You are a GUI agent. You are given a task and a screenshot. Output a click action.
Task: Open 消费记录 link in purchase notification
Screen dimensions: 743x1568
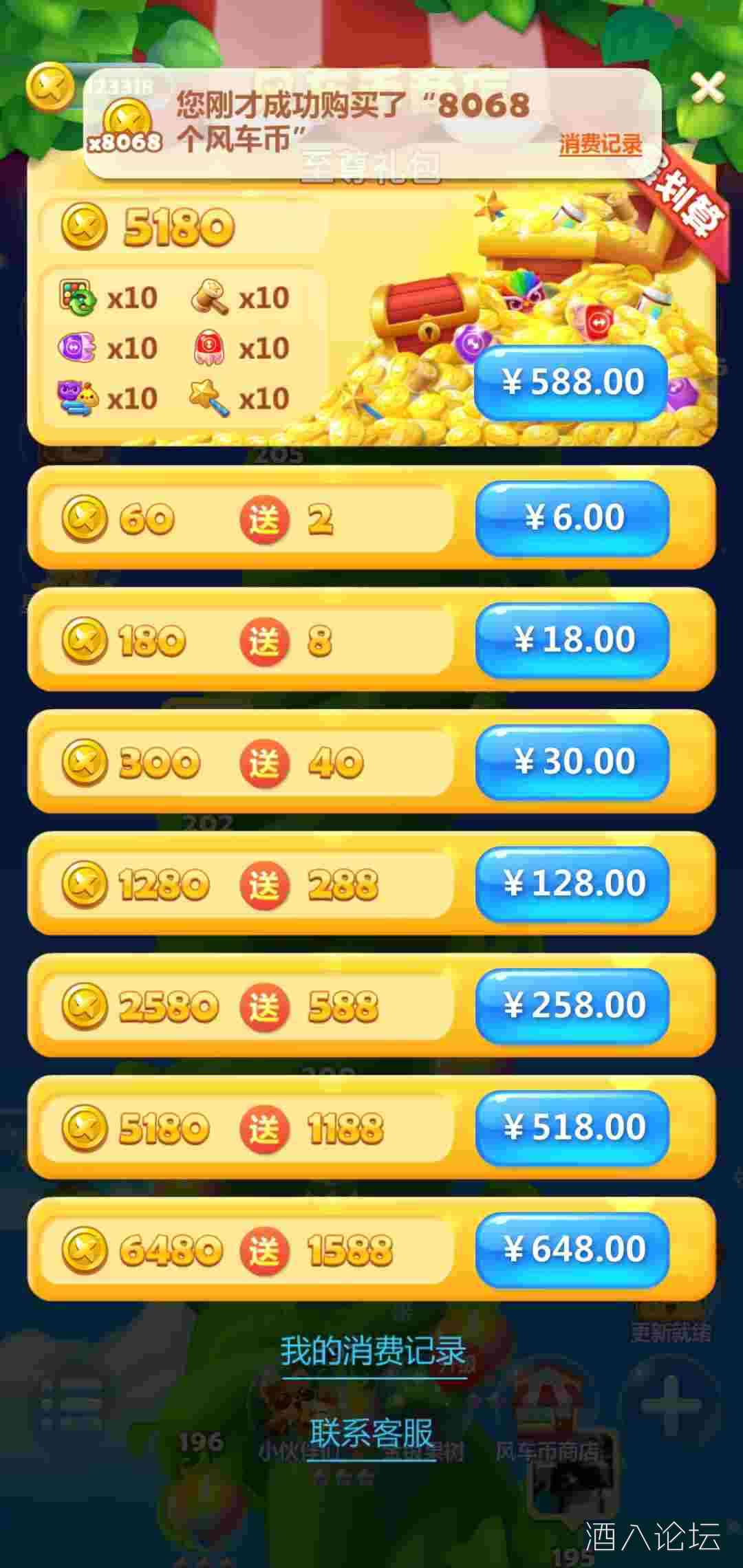(x=600, y=144)
